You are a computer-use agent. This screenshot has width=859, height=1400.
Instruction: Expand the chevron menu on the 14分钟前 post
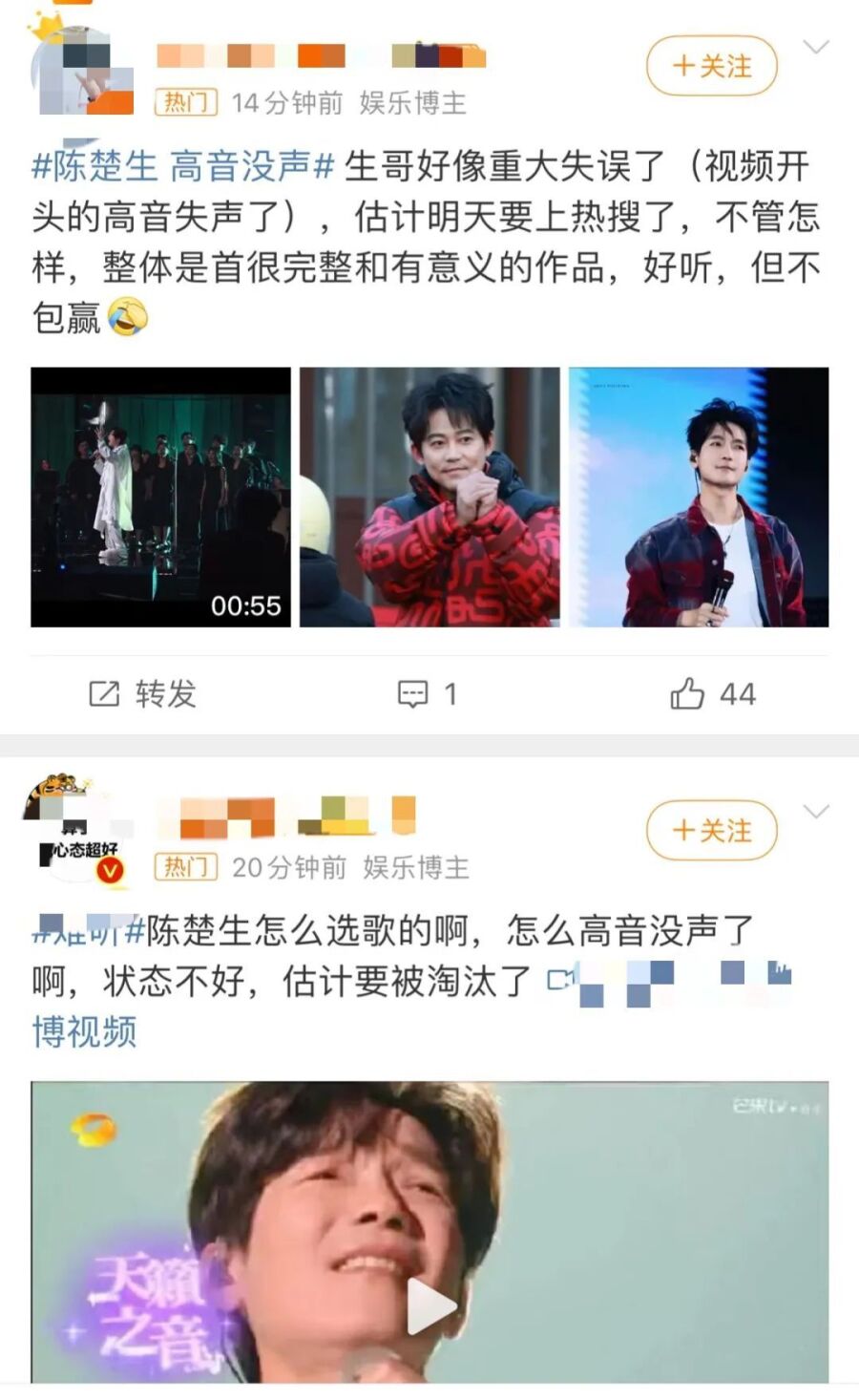click(816, 47)
